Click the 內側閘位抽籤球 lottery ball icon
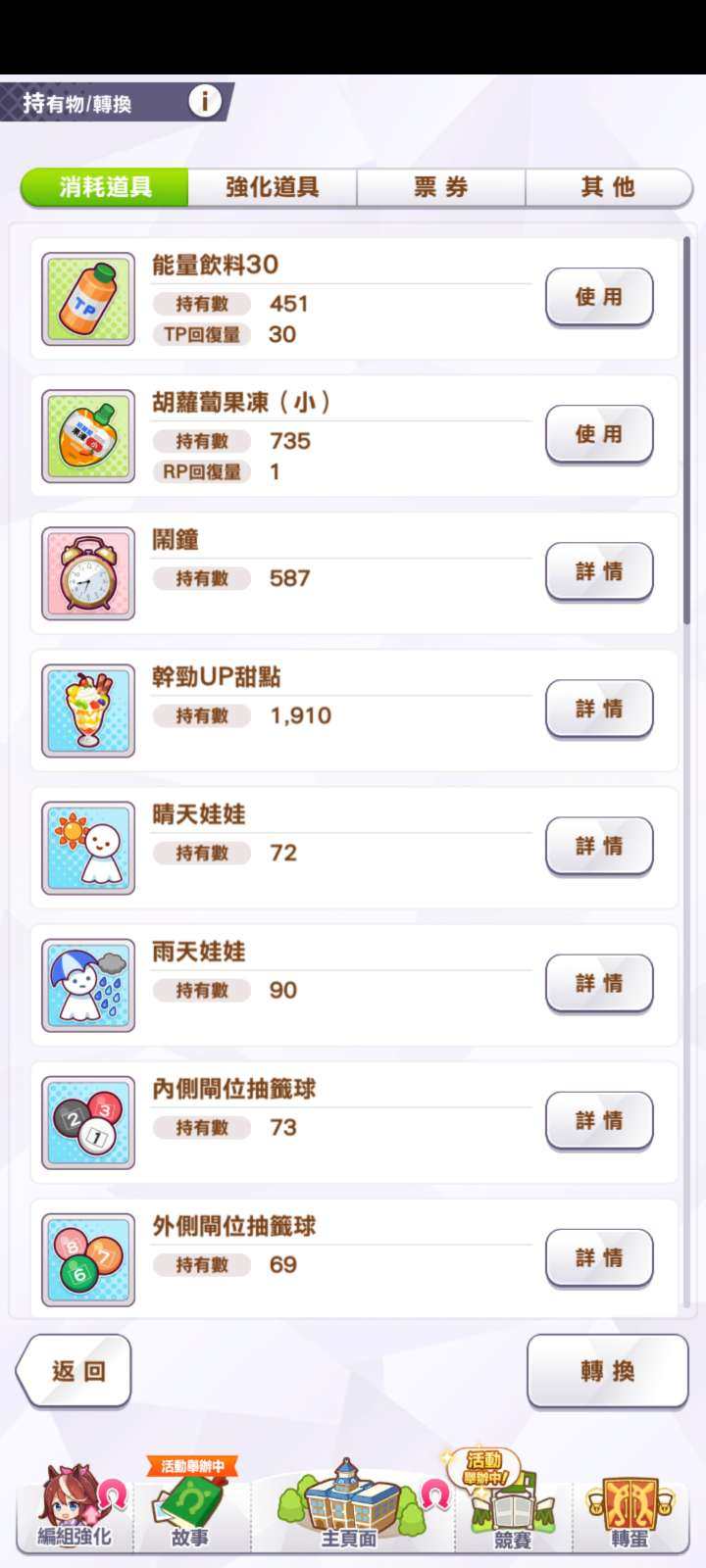Image resolution: width=706 pixels, height=1568 pixels. (86, 1121)
